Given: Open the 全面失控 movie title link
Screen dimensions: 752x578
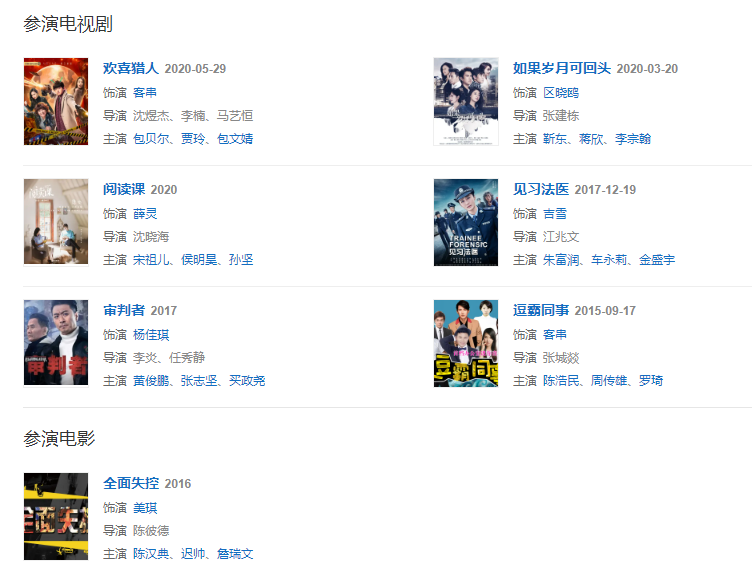Looking at the screenshot, I should click(131, 483).
